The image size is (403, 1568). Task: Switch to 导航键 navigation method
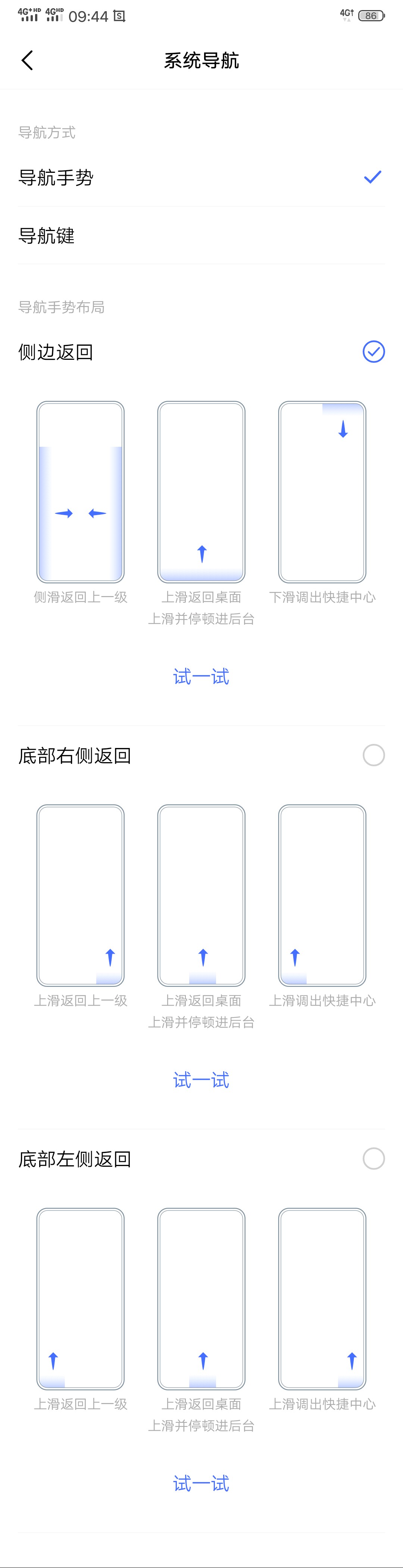(x=201, y=236)
